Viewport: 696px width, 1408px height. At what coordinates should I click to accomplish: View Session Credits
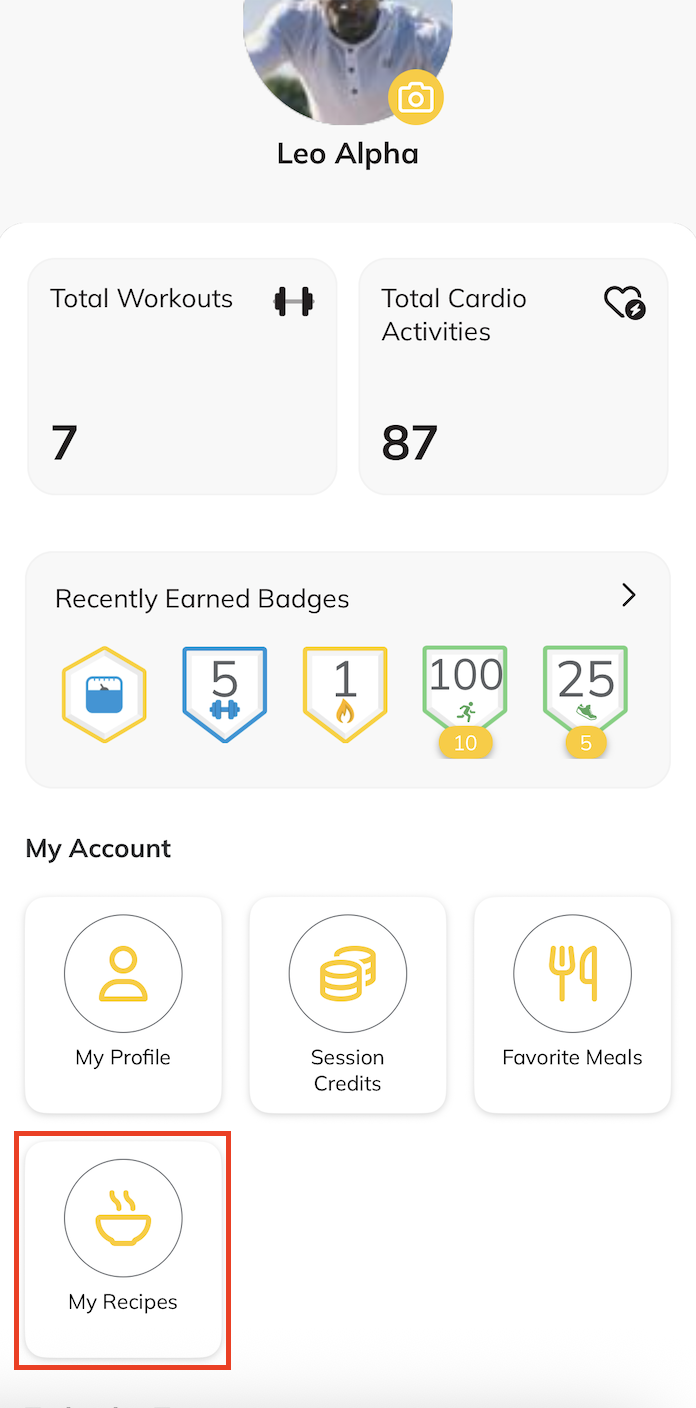click(x=348, y=1004)
